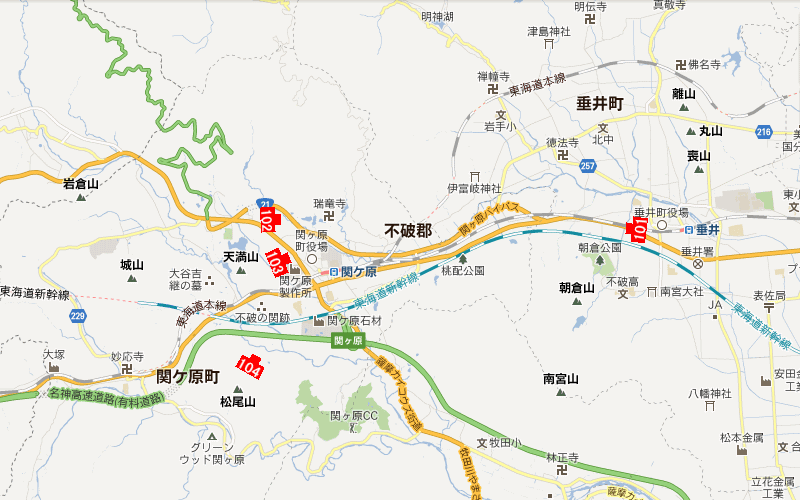Image resolution: width=800 pixels, height=500 pixels.
Task: Tap the red 101 marker near 垂井
Action: pyautogui.click(x=637, y=231)
